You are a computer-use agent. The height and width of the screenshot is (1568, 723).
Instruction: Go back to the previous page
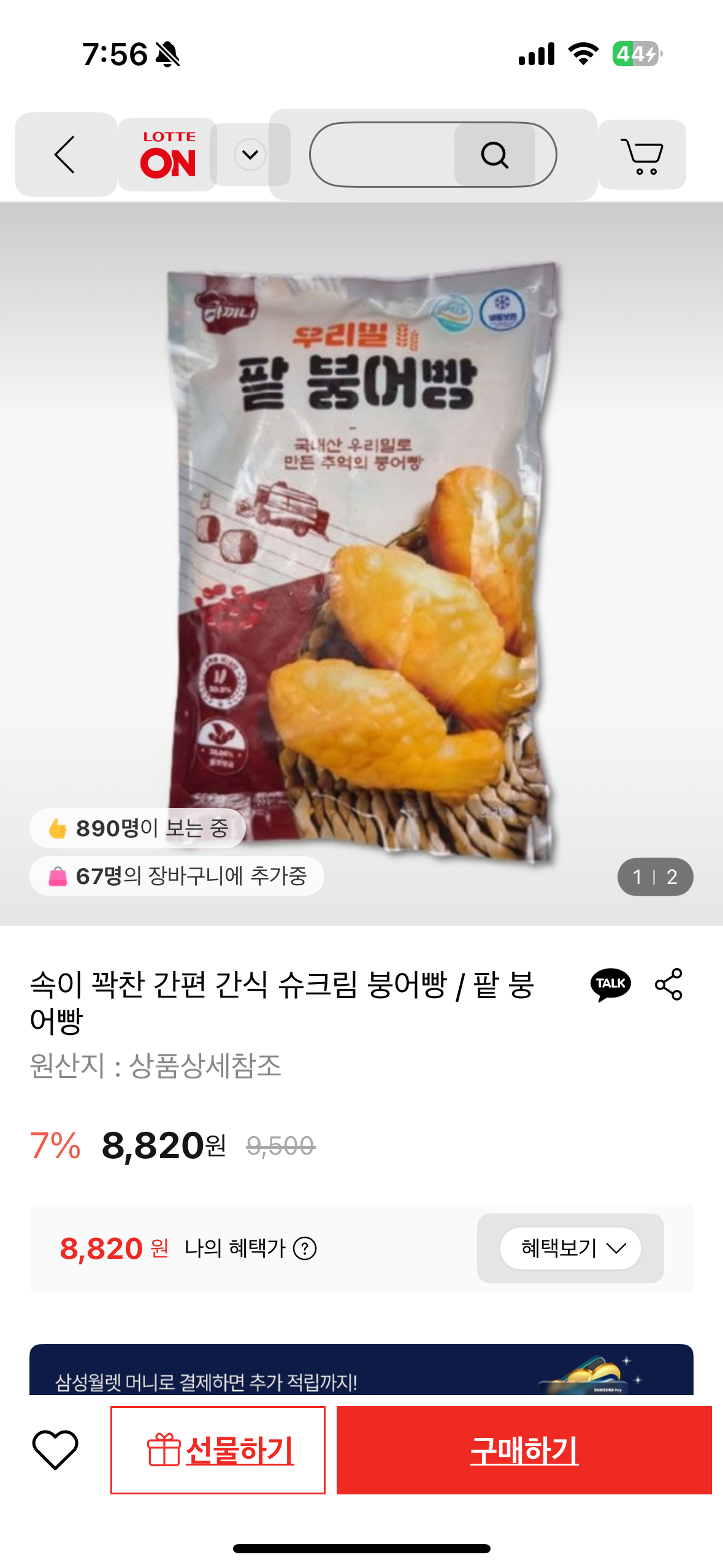tap(65, 155)
